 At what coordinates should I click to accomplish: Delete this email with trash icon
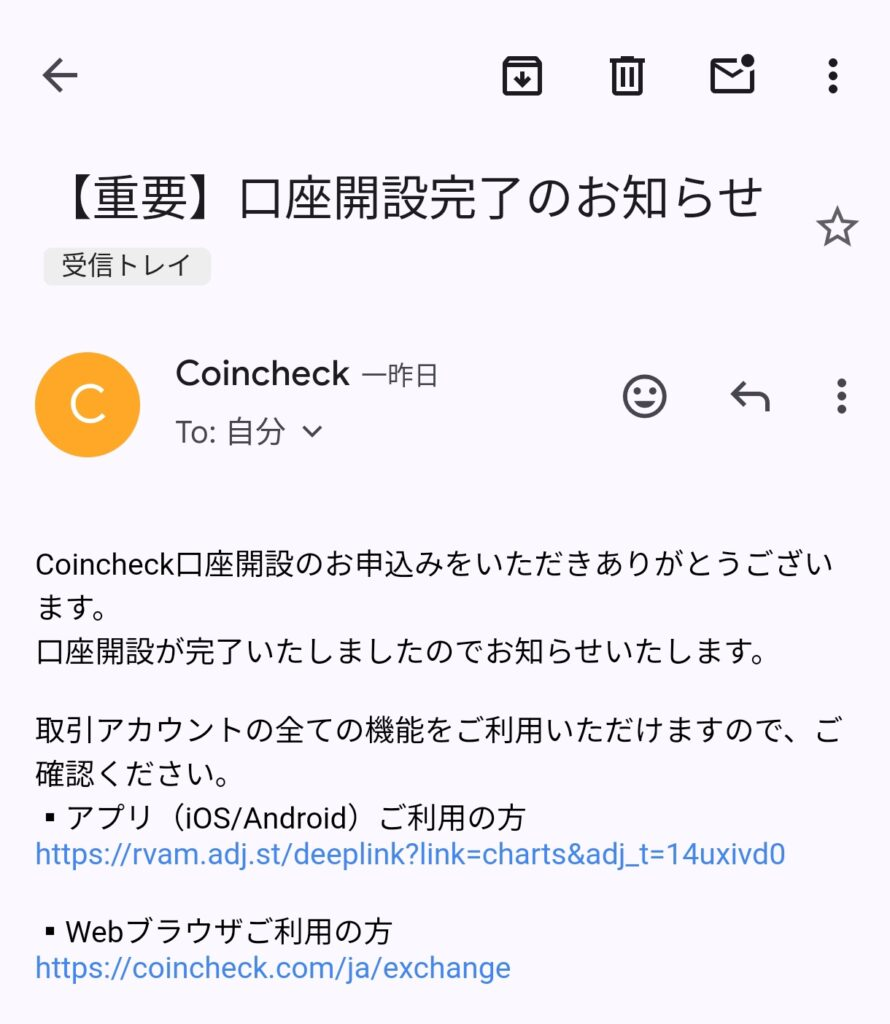627,76
